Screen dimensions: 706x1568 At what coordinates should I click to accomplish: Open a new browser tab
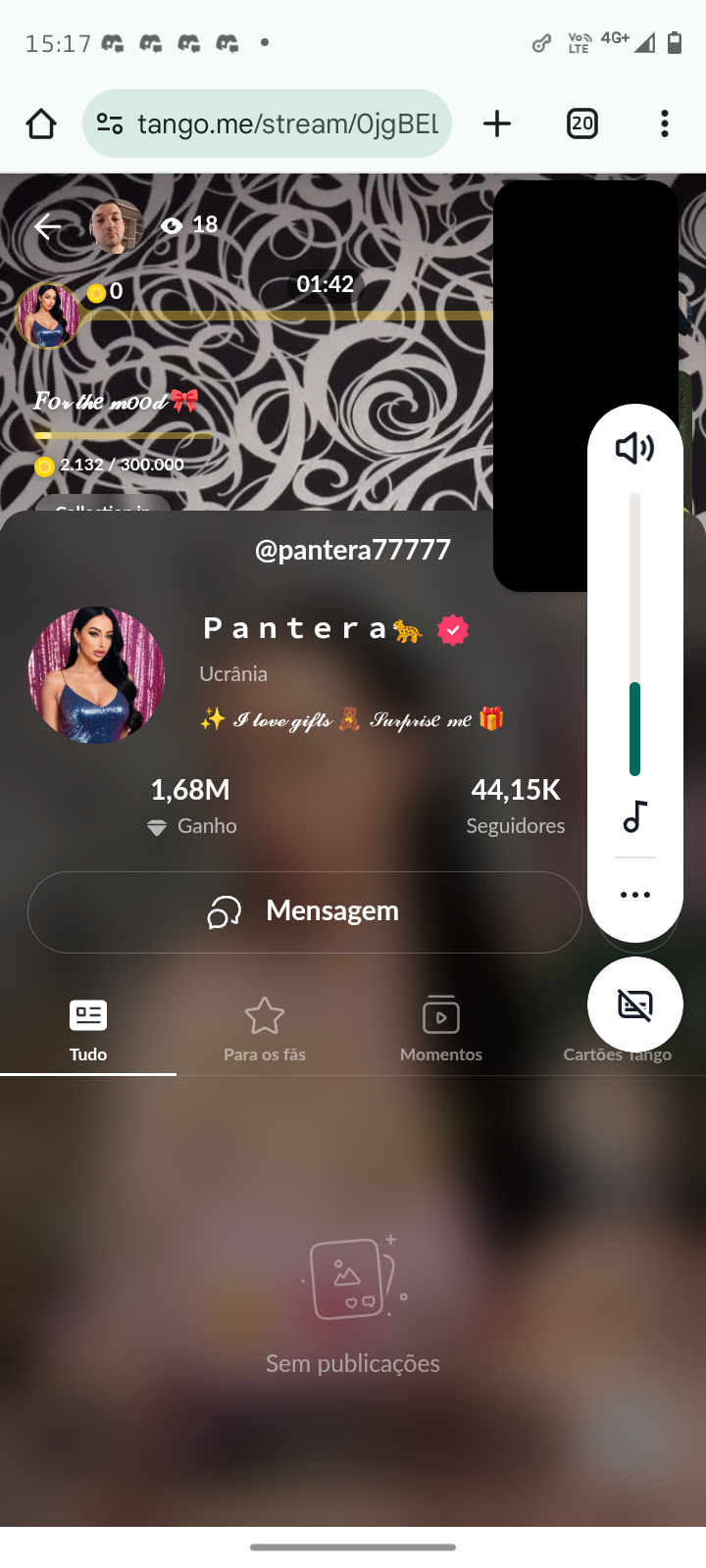pos(497,124)
